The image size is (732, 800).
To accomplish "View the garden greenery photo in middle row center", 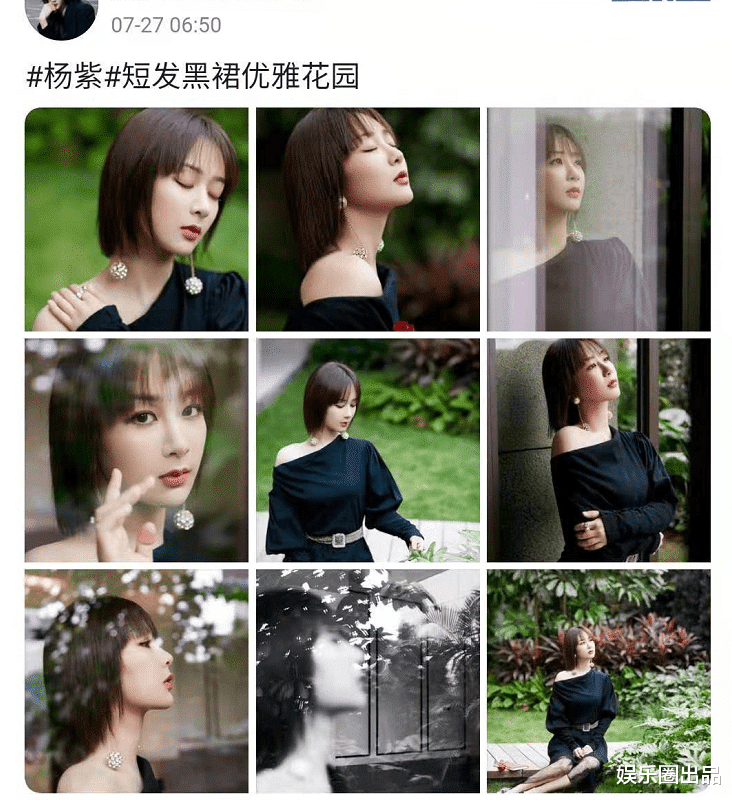I will (365, 449).
